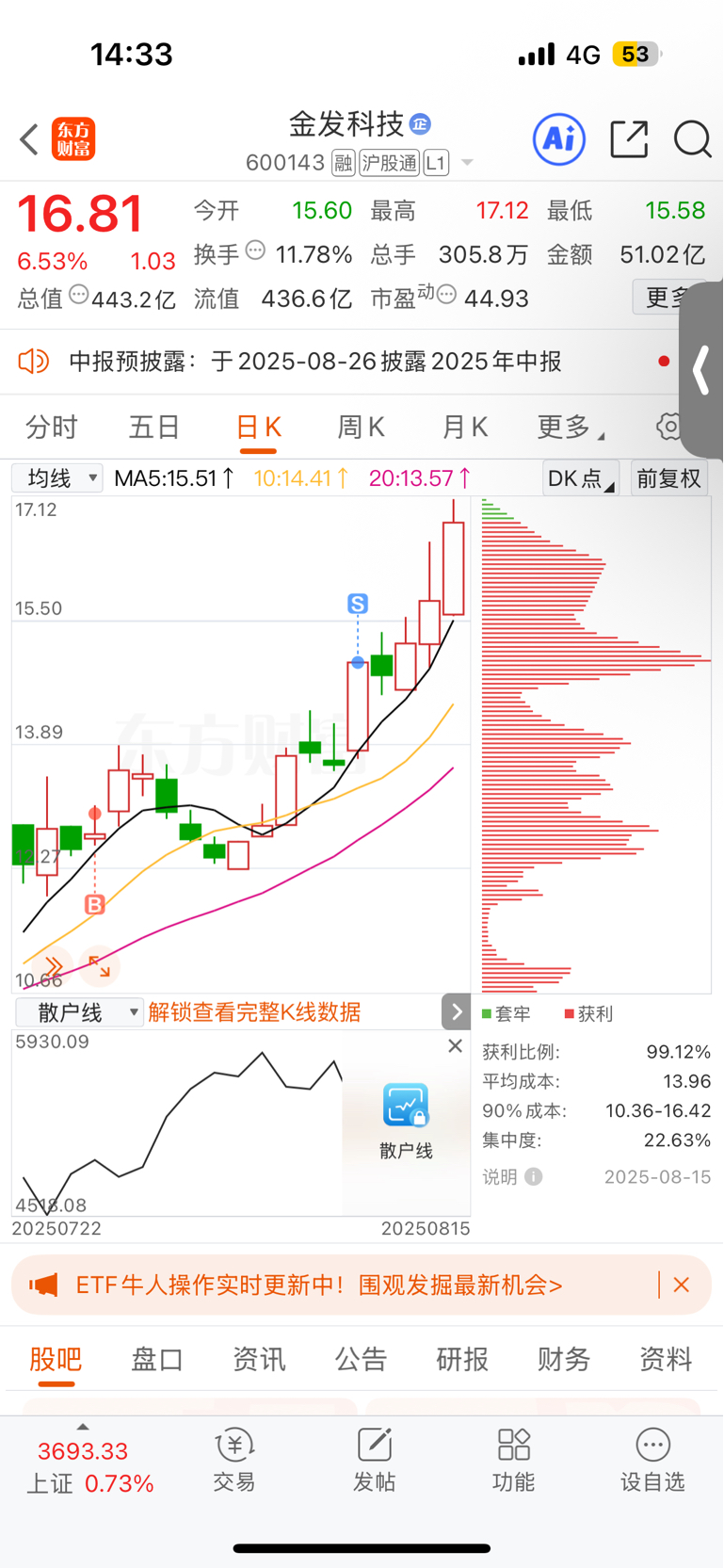Go back using the top-left arrow

pos(29,140)
